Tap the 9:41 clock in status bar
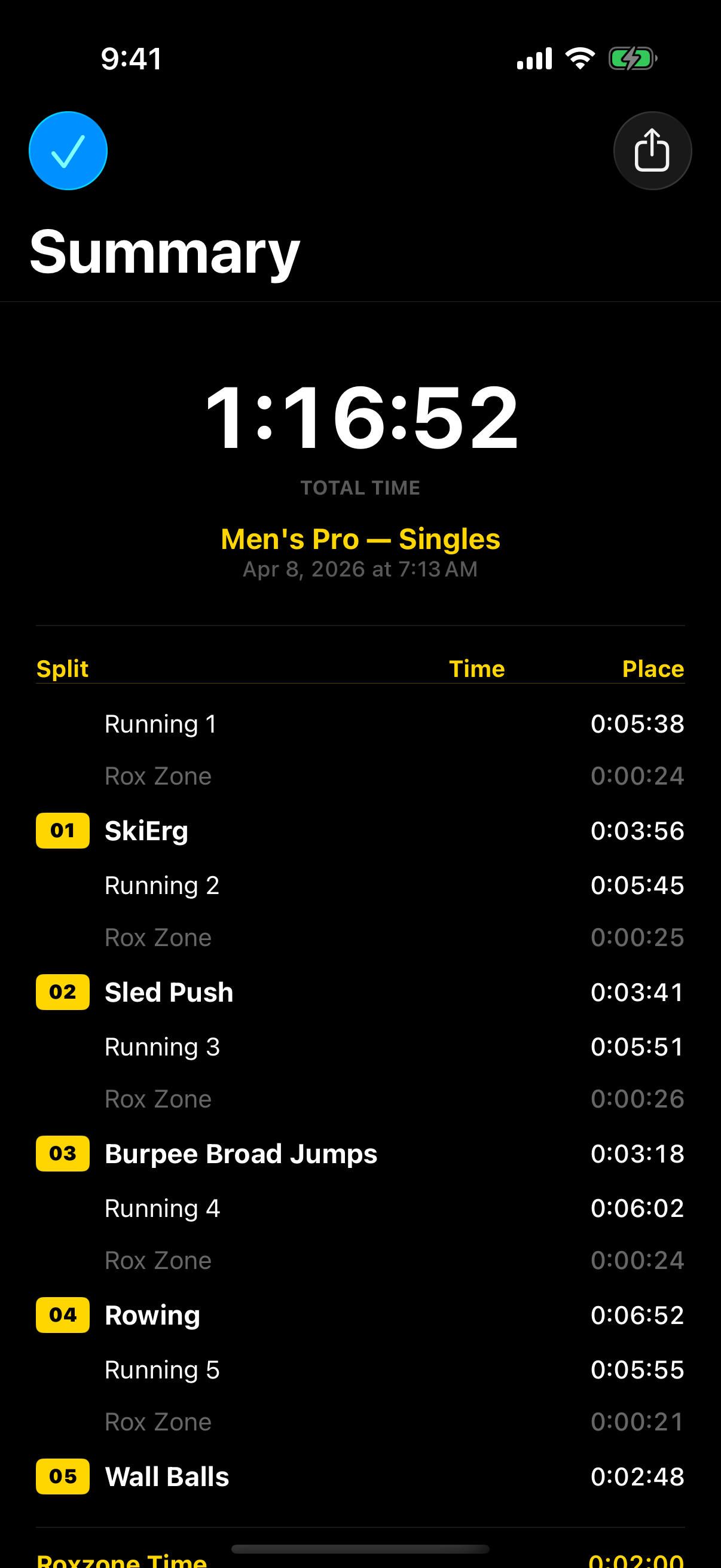 click(132, 58)
